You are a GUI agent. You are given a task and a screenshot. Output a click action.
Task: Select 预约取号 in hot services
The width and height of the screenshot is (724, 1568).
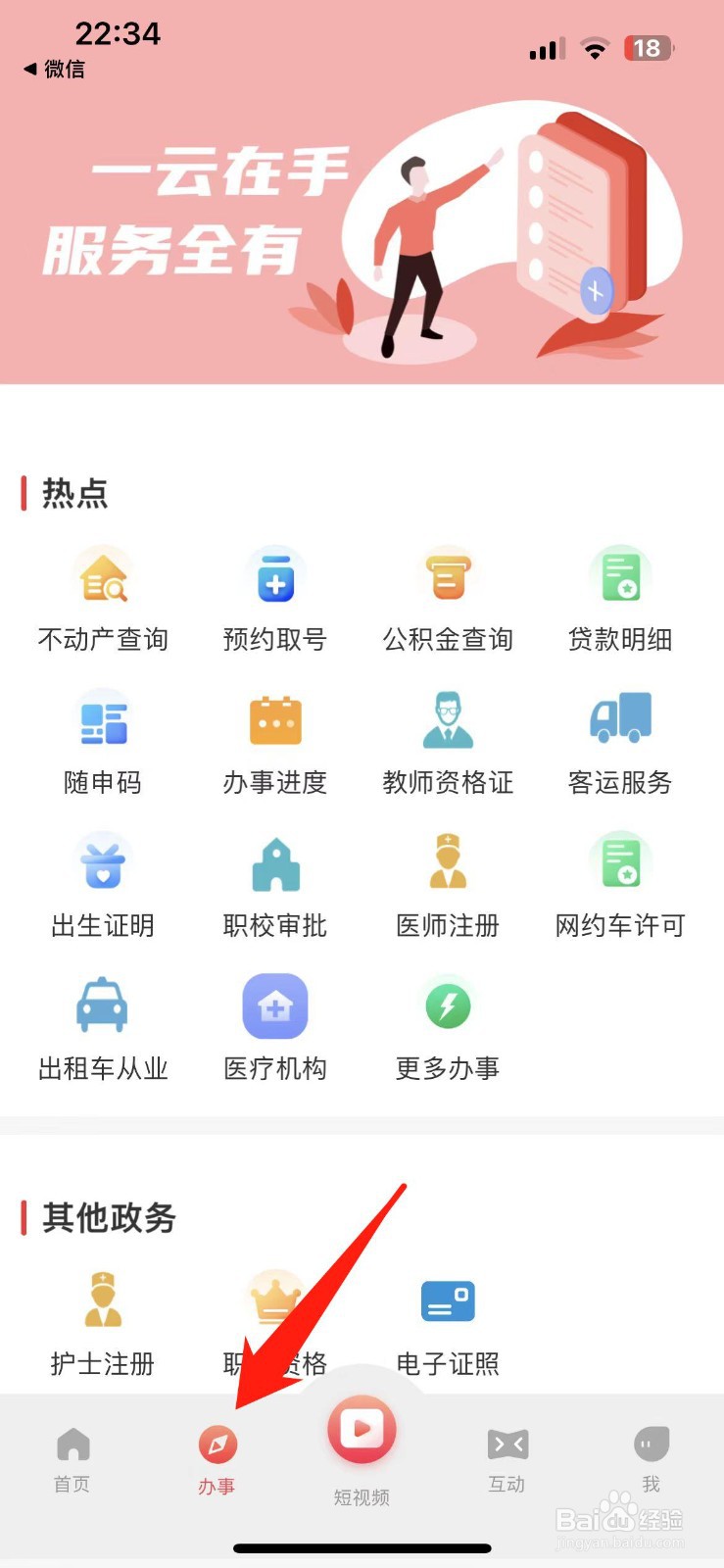click(x=275, y=598)
